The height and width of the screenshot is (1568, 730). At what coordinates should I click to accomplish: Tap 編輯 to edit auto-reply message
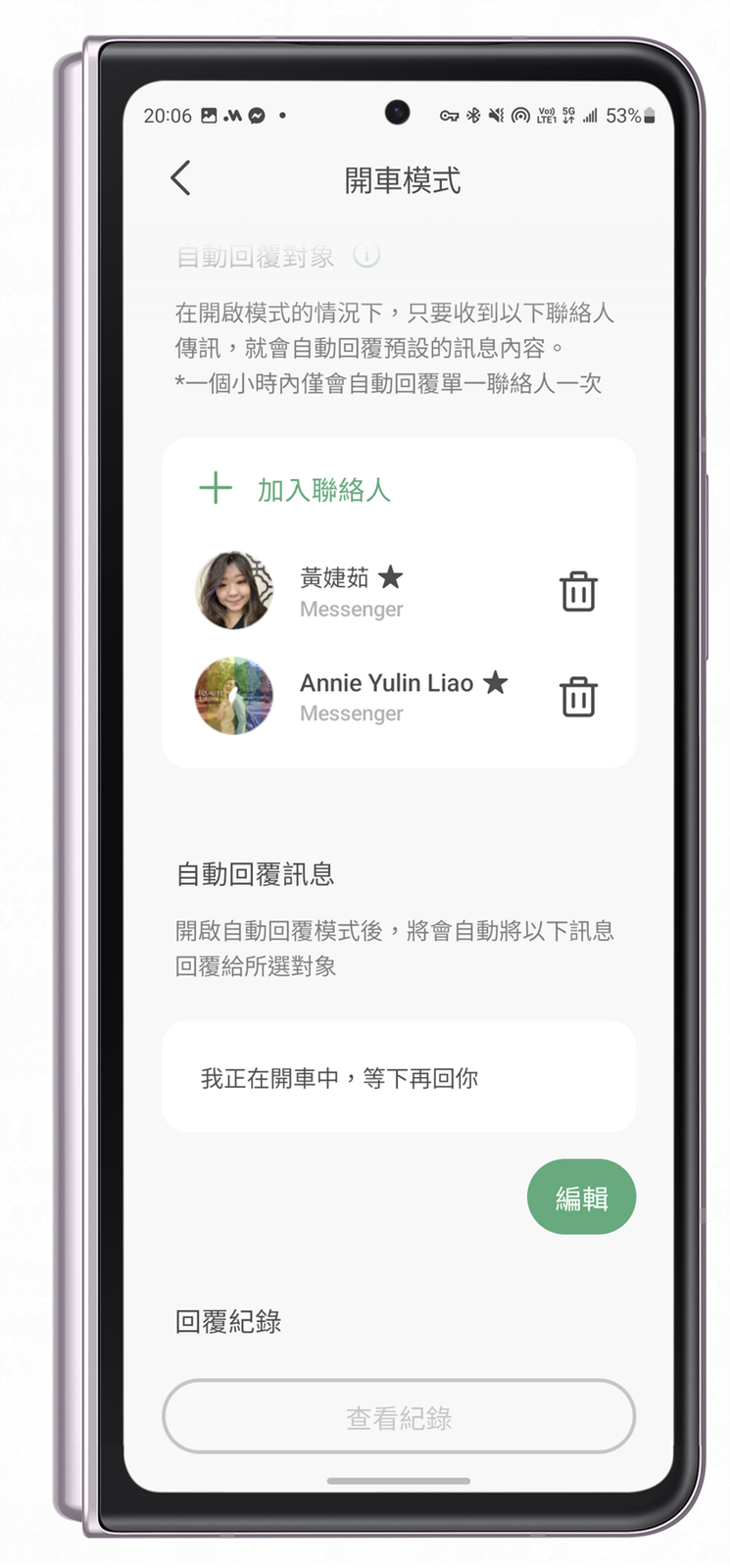coord(581,1198)
